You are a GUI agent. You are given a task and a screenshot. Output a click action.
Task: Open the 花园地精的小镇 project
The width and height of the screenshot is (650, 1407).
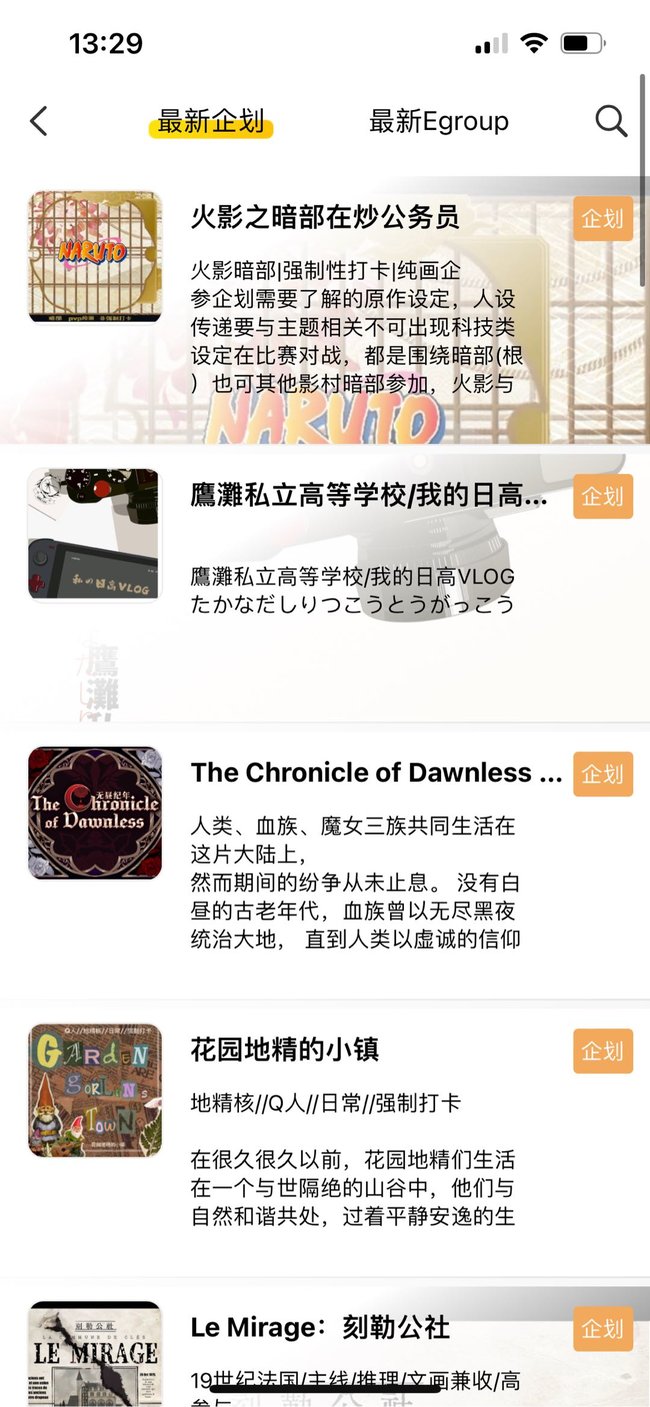[285, 1050]
